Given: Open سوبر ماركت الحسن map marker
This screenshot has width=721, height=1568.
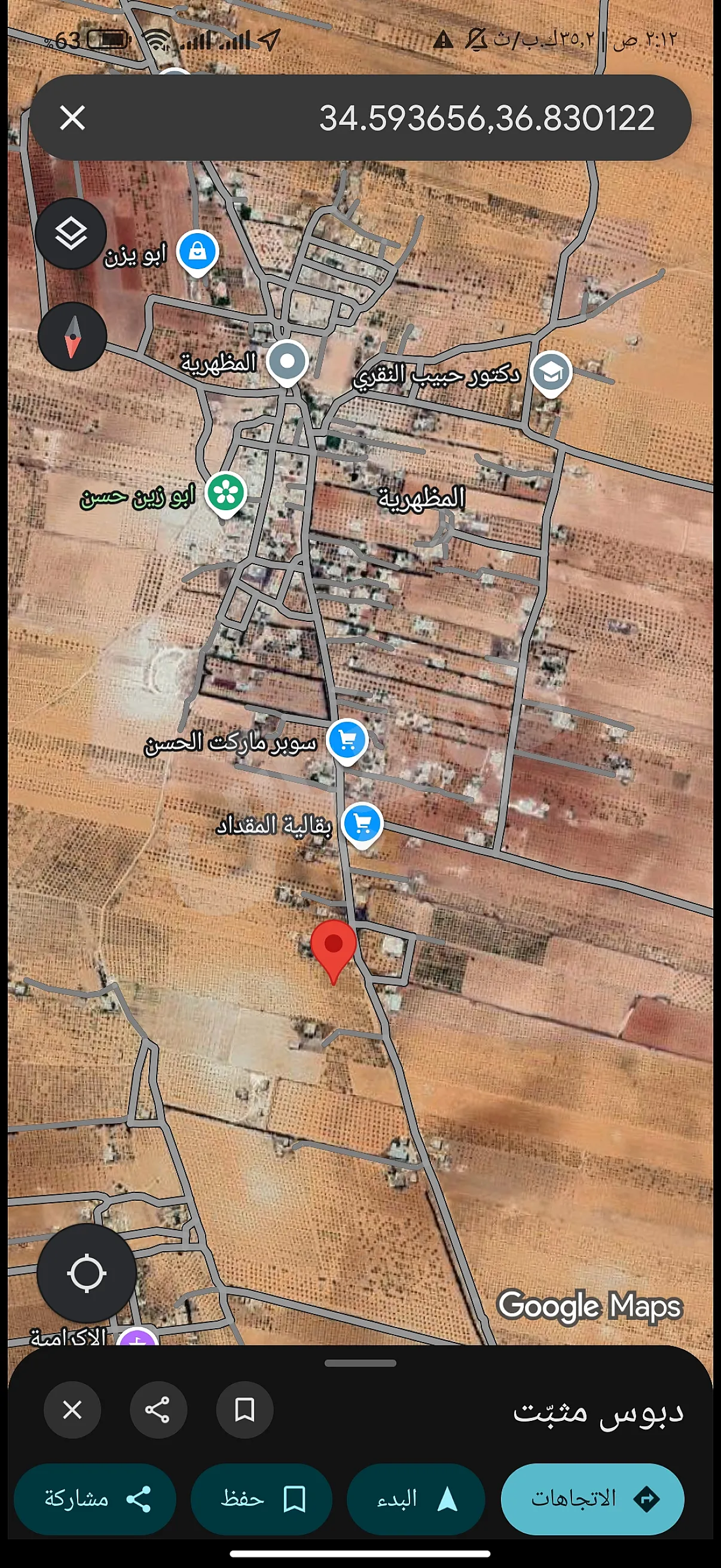Looking at the screenshot, I should pyautogui.click(x=347, y=741).
